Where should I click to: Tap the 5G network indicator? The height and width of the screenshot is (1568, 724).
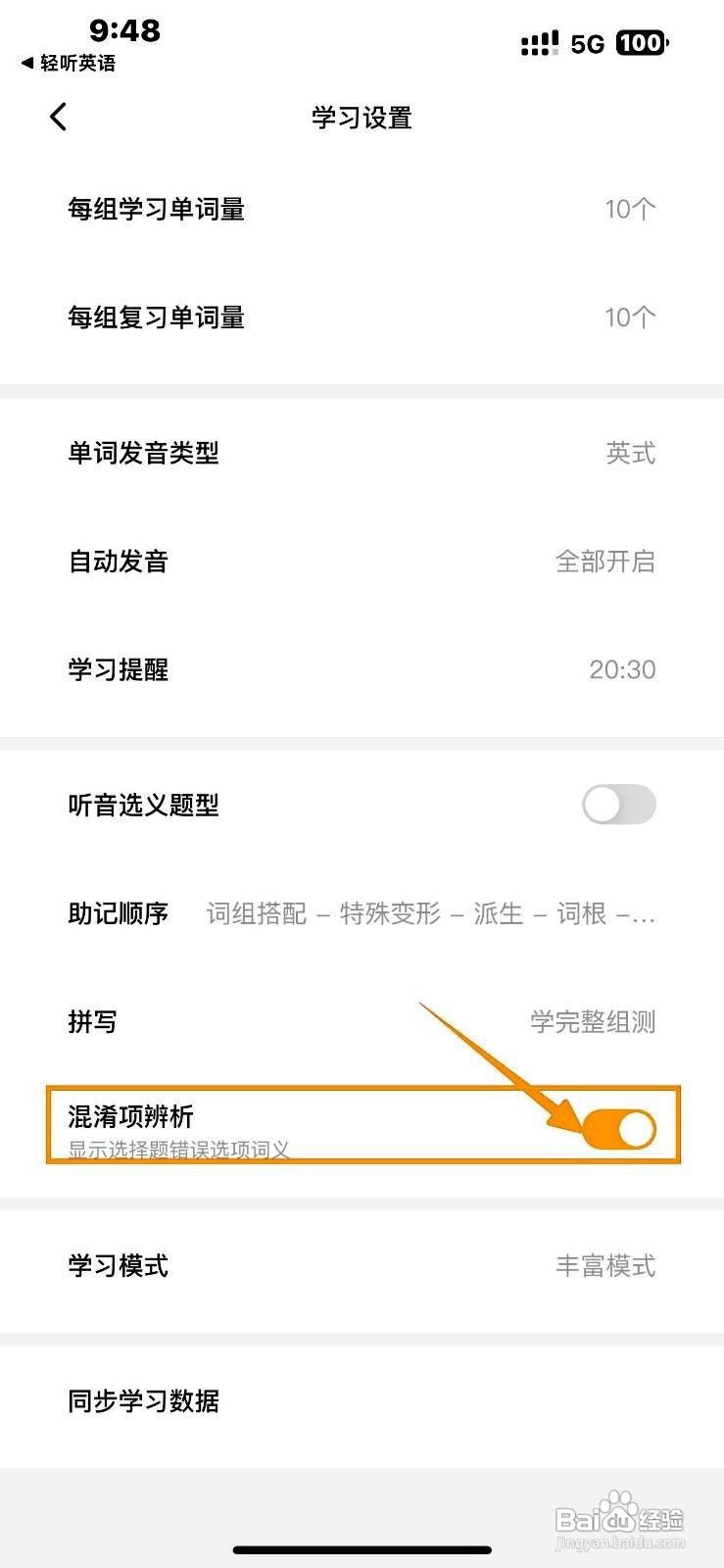click(585, 44)
